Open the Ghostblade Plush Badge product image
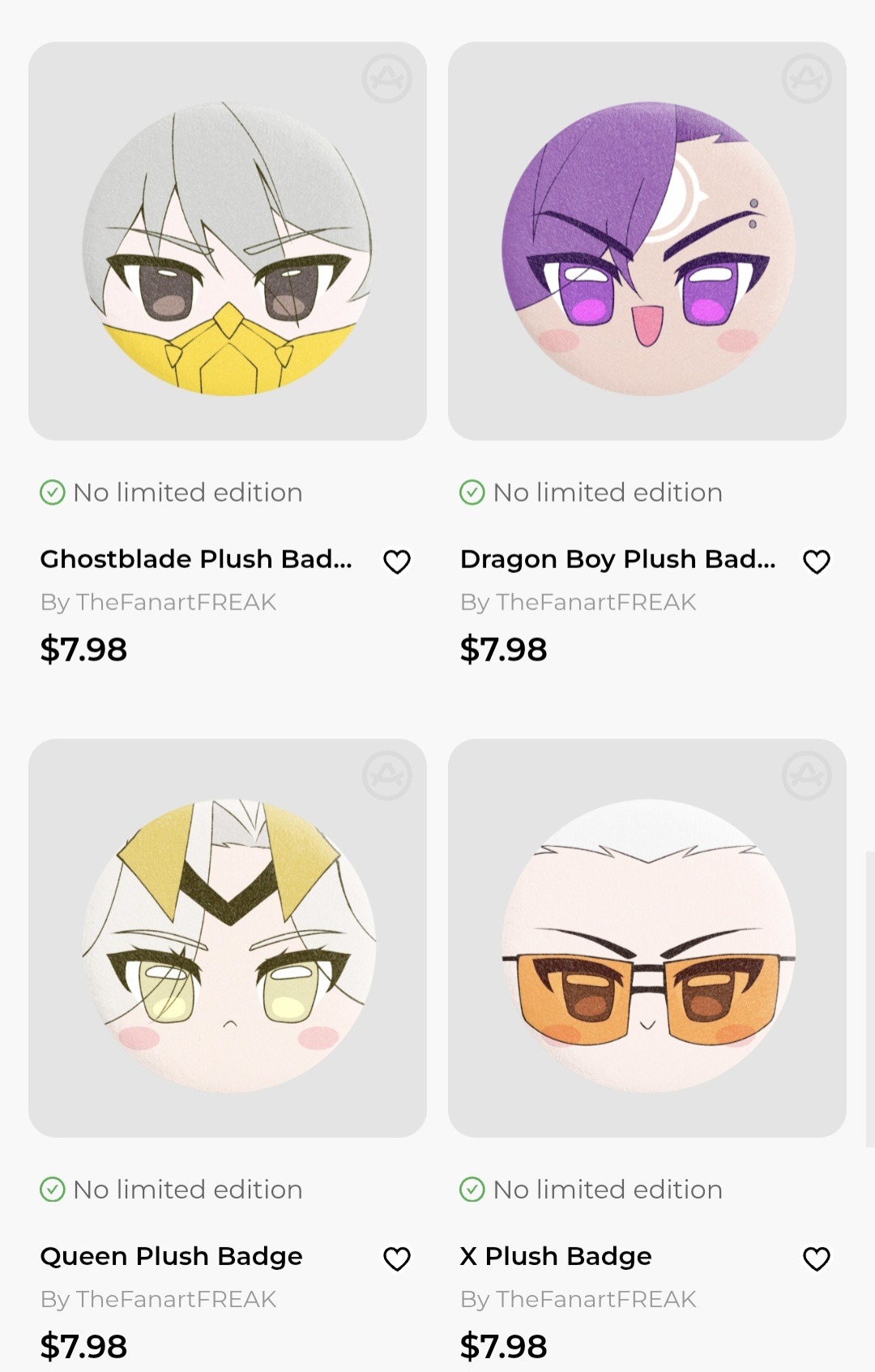Viewport: 875px width, 1372px height. [227, 241]
